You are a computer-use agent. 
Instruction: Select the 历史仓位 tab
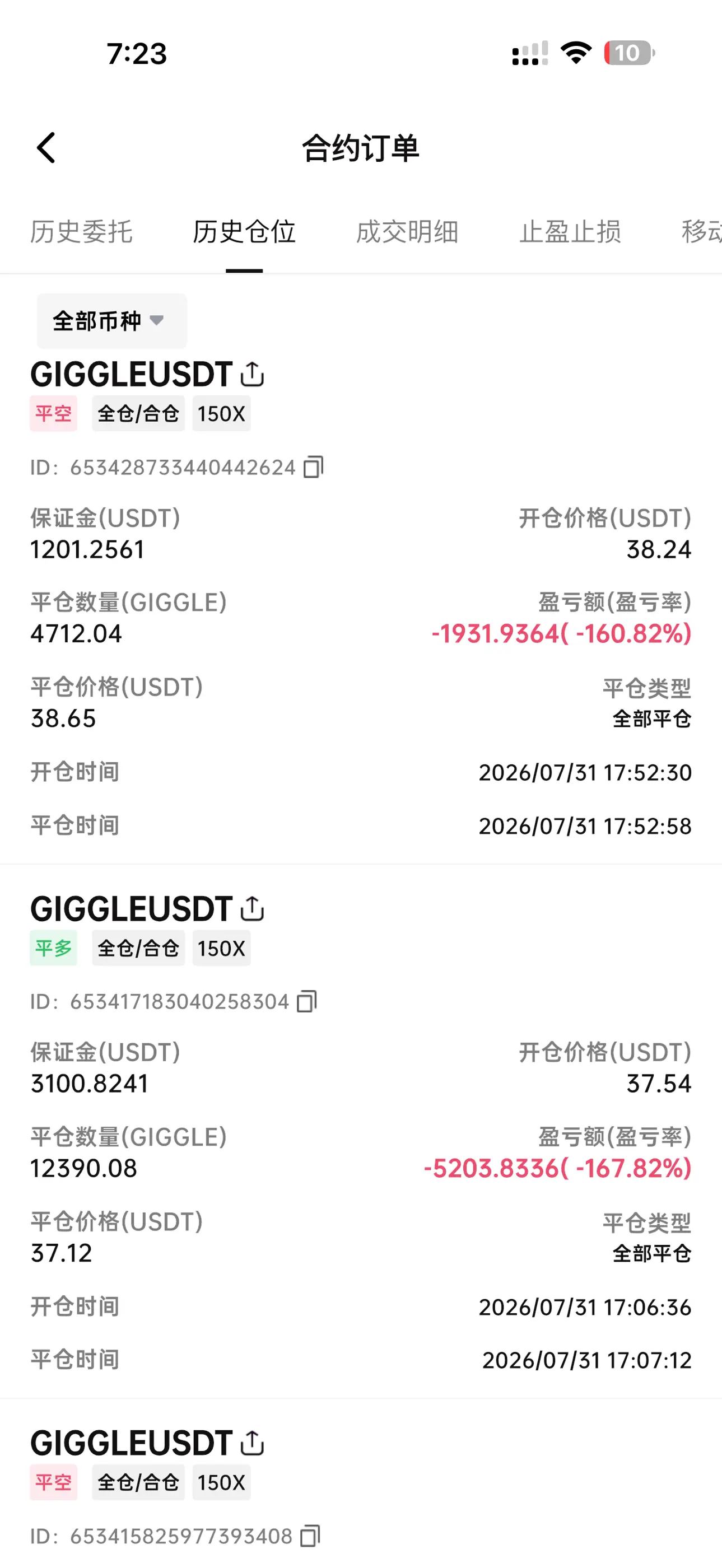(x=244, y=232)
